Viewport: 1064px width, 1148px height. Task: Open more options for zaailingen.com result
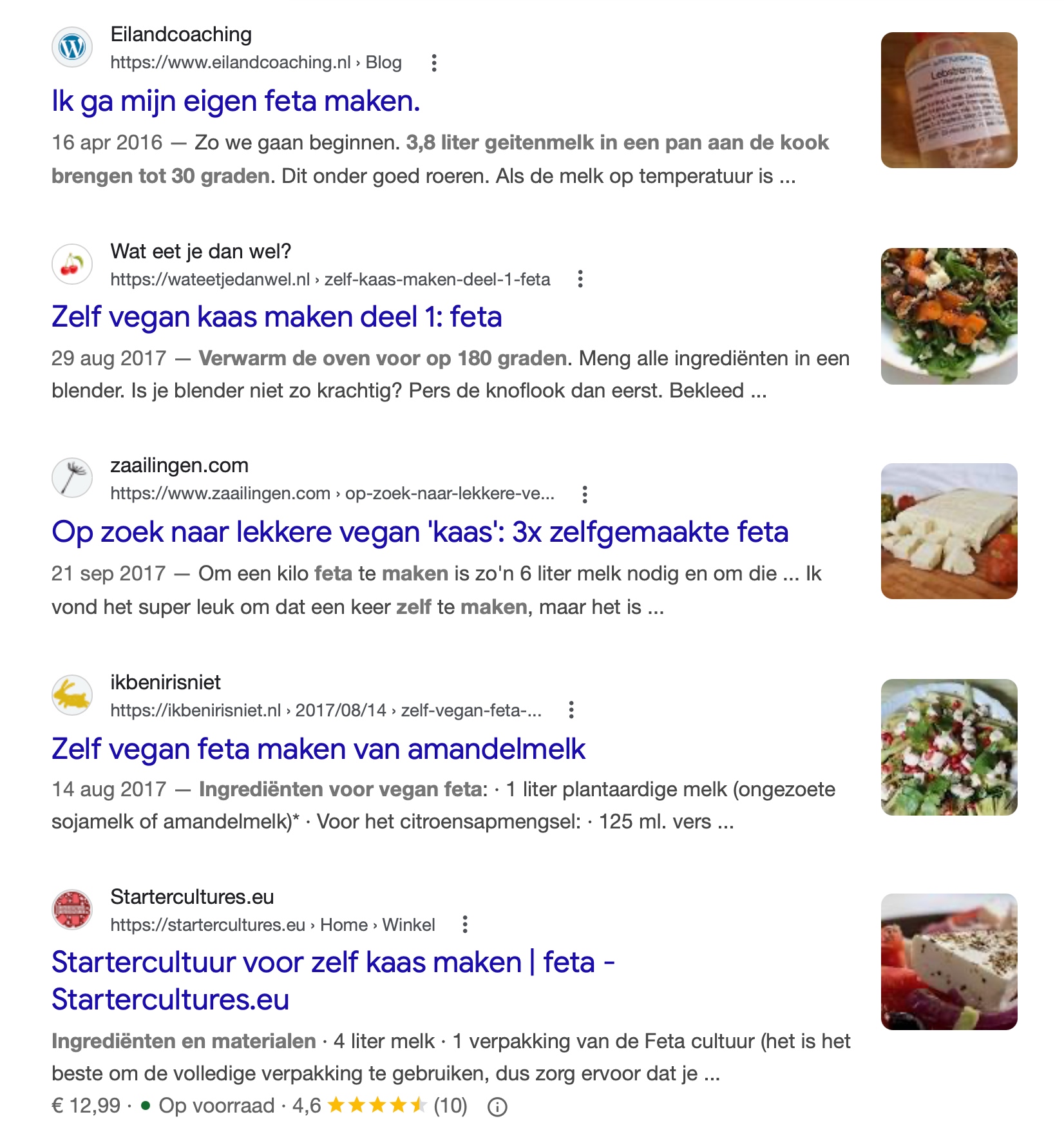point(584,494)
